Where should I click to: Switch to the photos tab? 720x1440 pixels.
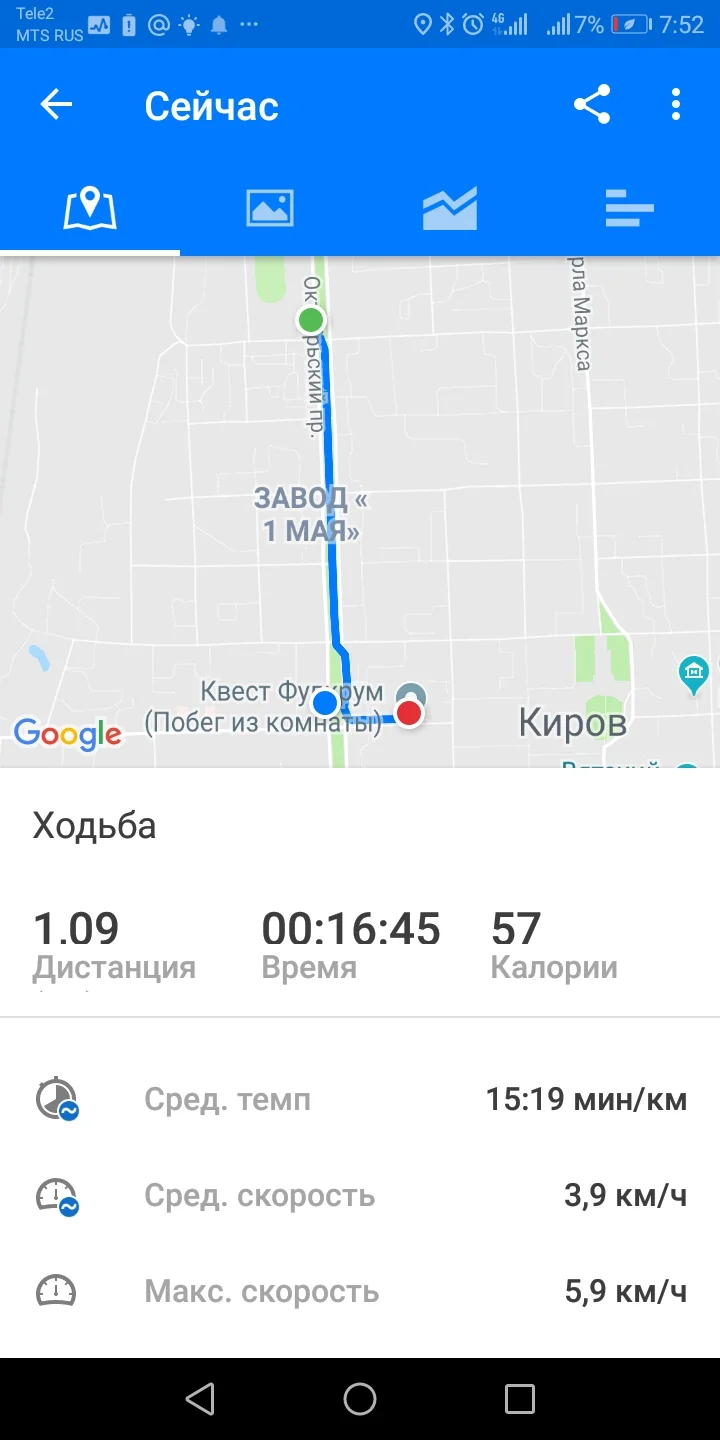[270, 208]
